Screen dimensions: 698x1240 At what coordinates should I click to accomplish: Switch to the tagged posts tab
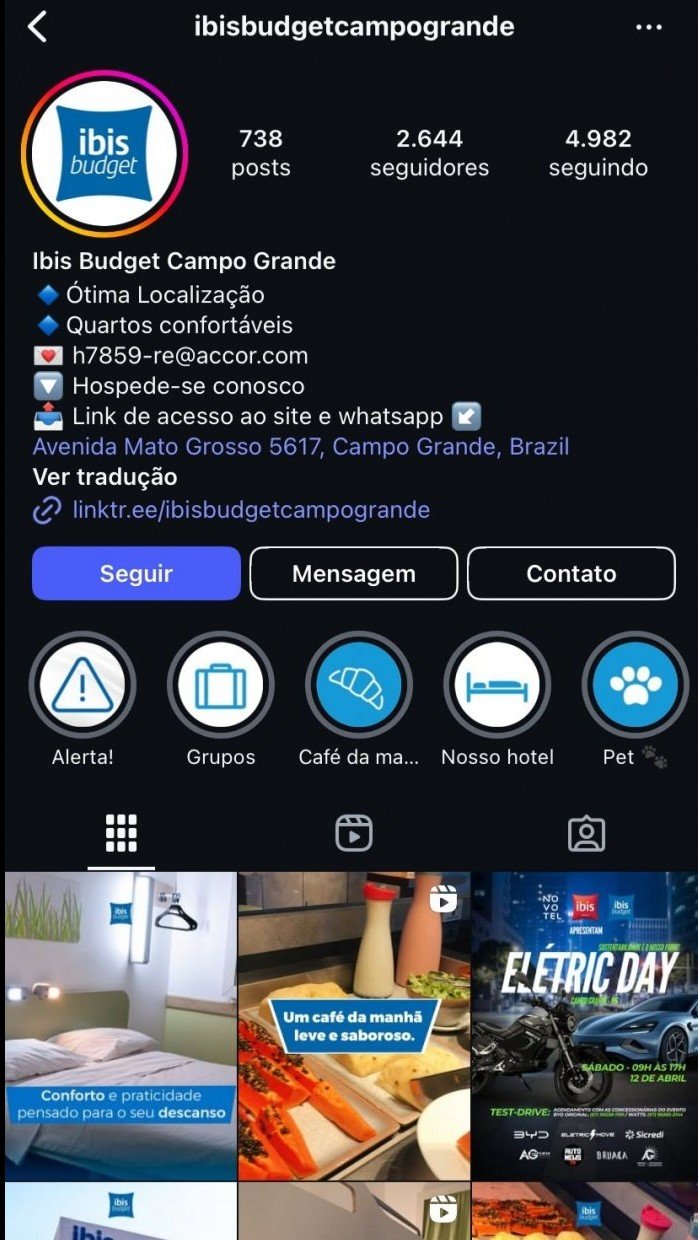pyautogui.click(x=586, y=833)
